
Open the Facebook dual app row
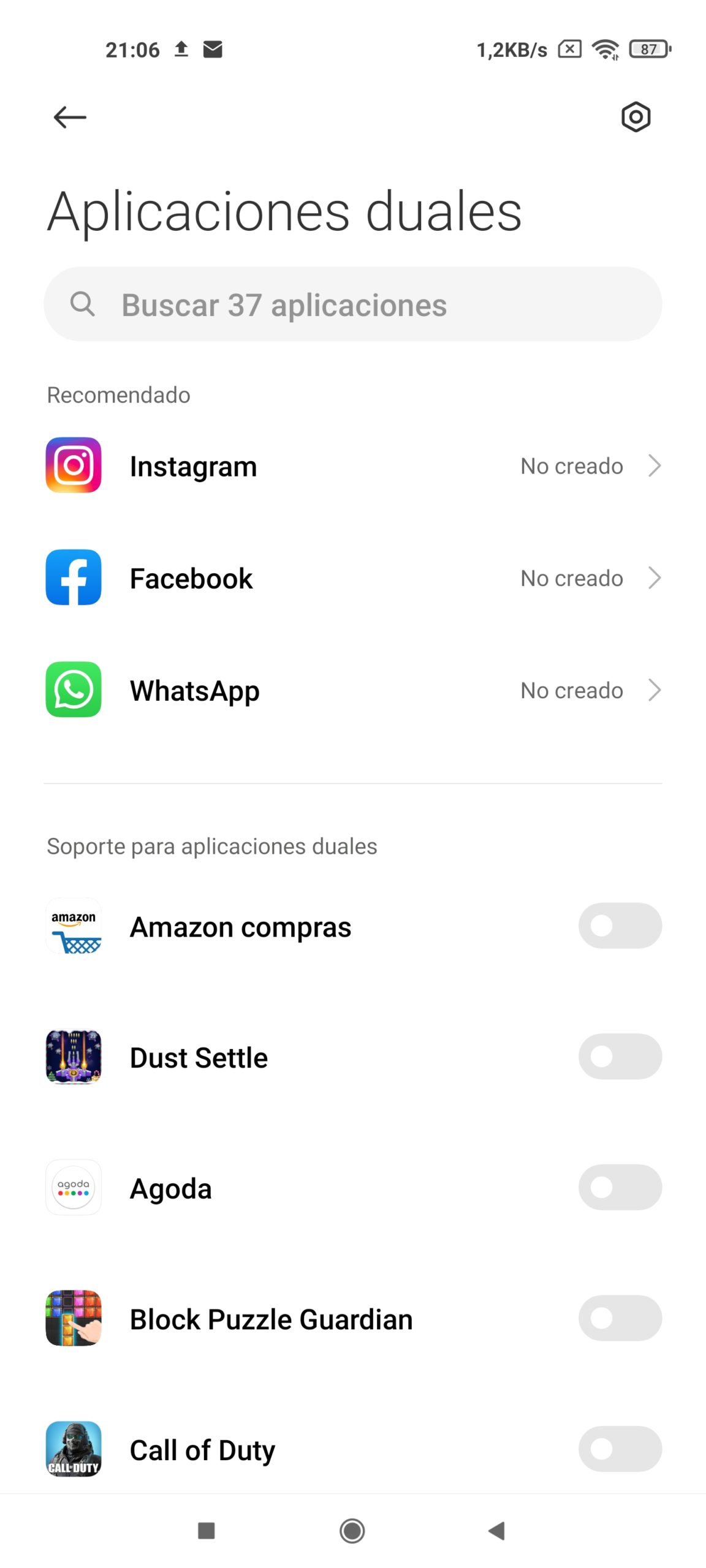[353, 578]
